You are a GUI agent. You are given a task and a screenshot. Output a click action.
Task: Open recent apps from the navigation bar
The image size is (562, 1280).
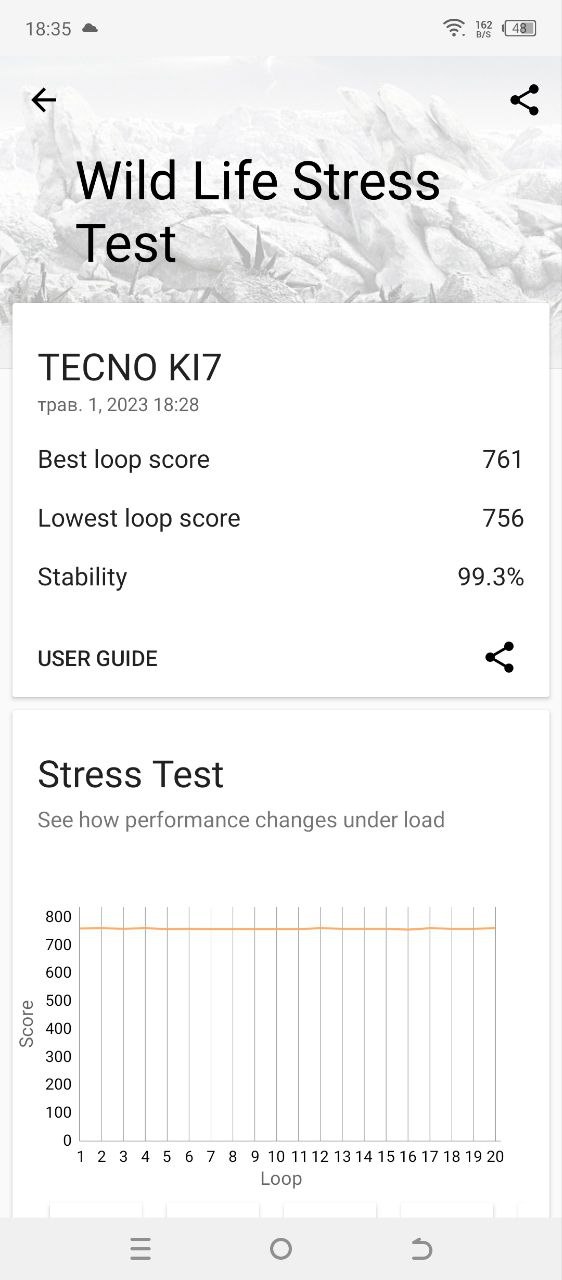pos(140,1248)
